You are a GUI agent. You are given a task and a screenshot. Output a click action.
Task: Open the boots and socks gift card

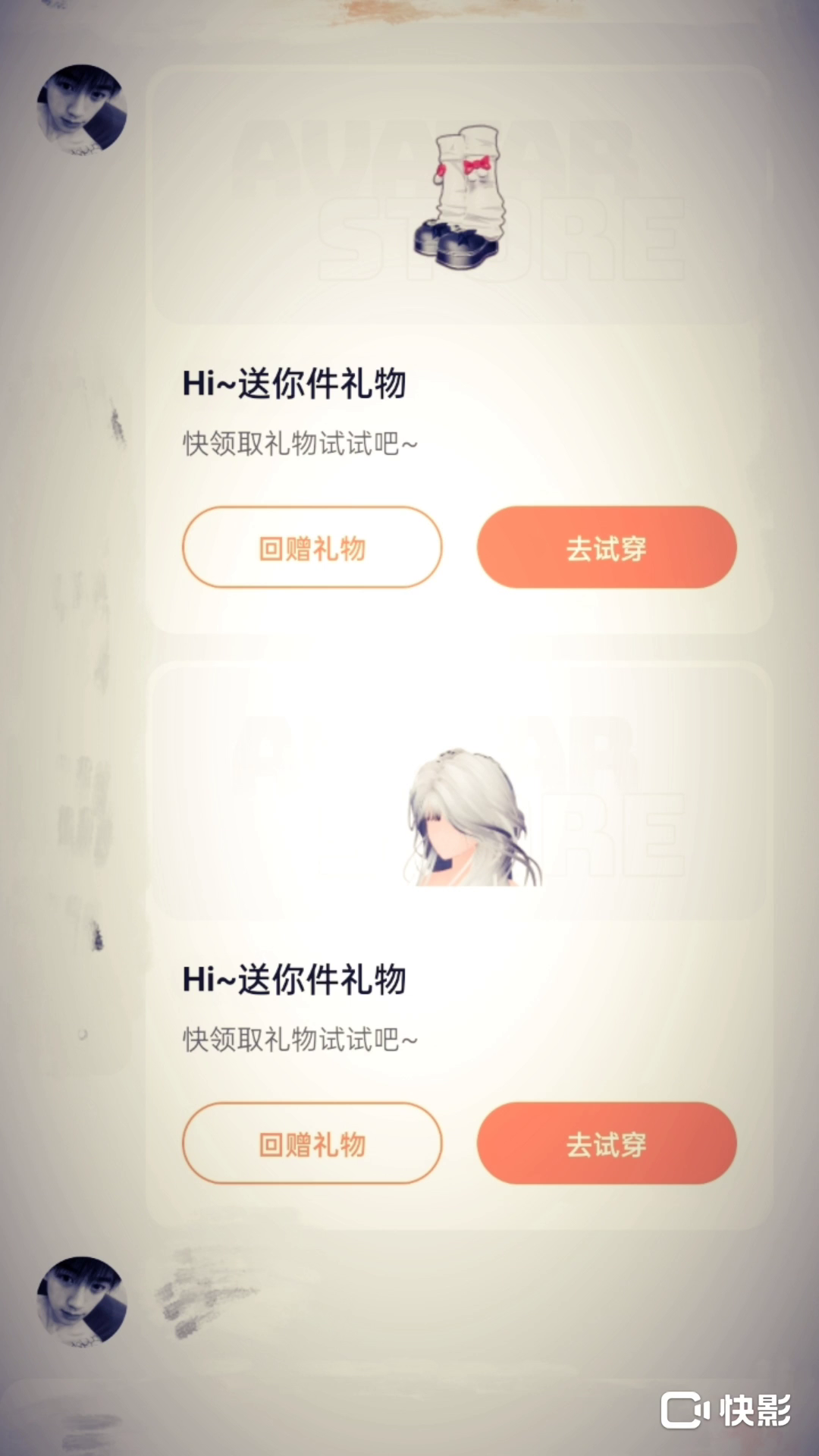(x=459, y=197)
